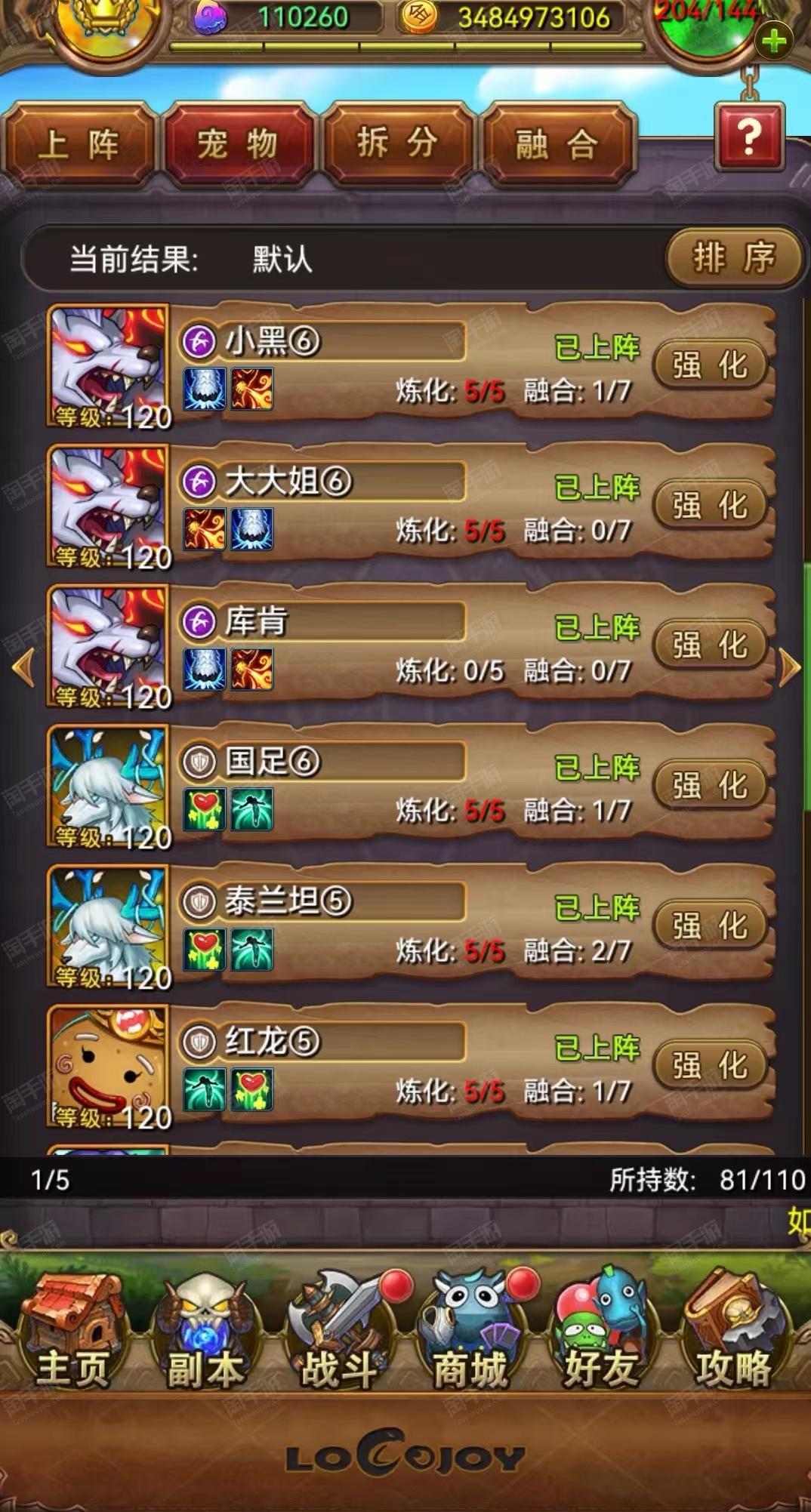Strengthen the pet 库肯

pos(711,645)
